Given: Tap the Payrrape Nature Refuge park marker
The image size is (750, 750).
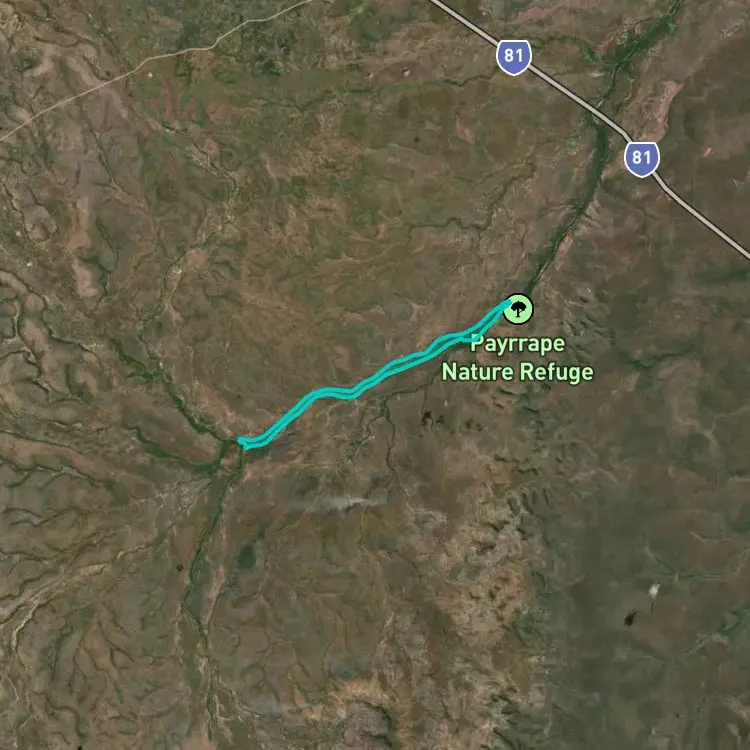Looking at the screenshot, I should pyautogui.click(x=518, y=309).
